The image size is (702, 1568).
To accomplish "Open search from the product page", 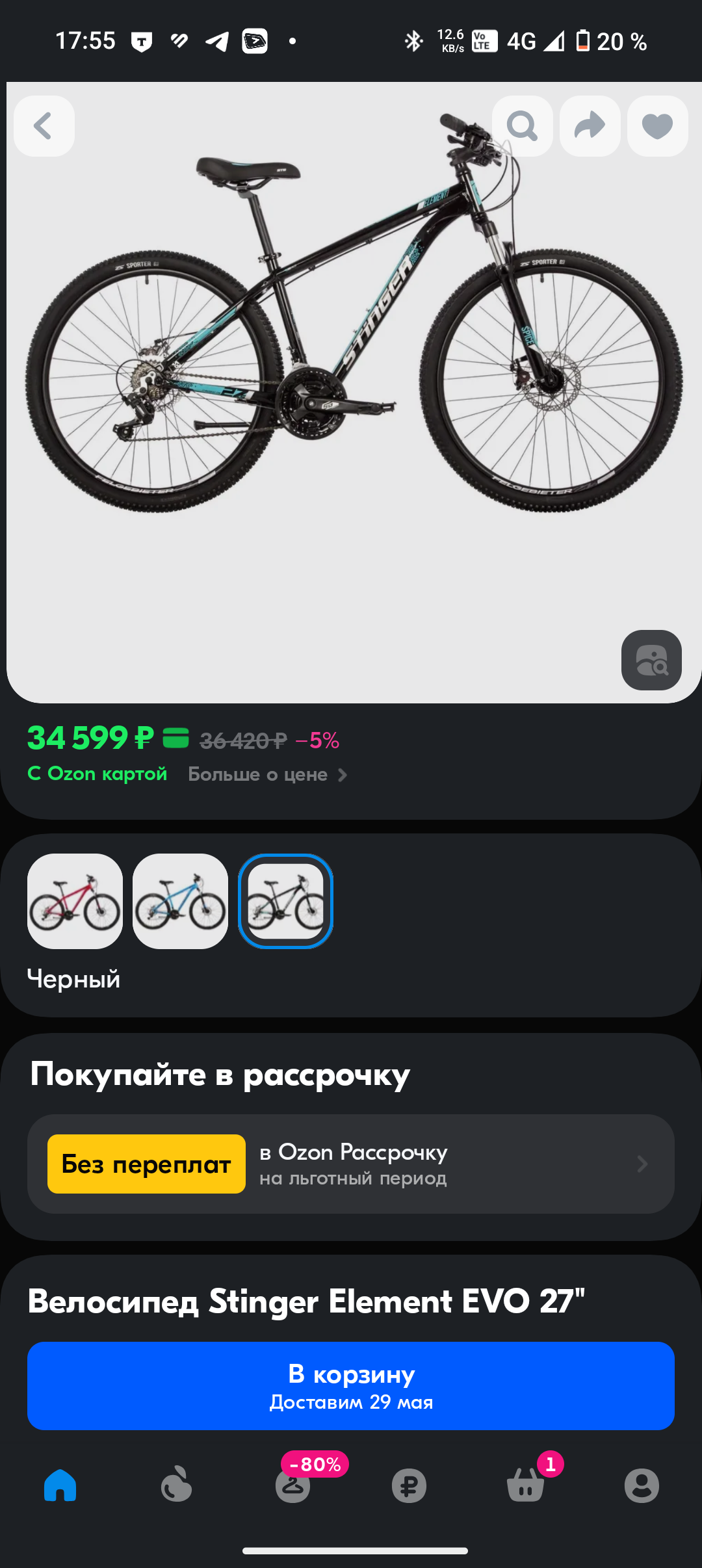I will tap(522, 126).
